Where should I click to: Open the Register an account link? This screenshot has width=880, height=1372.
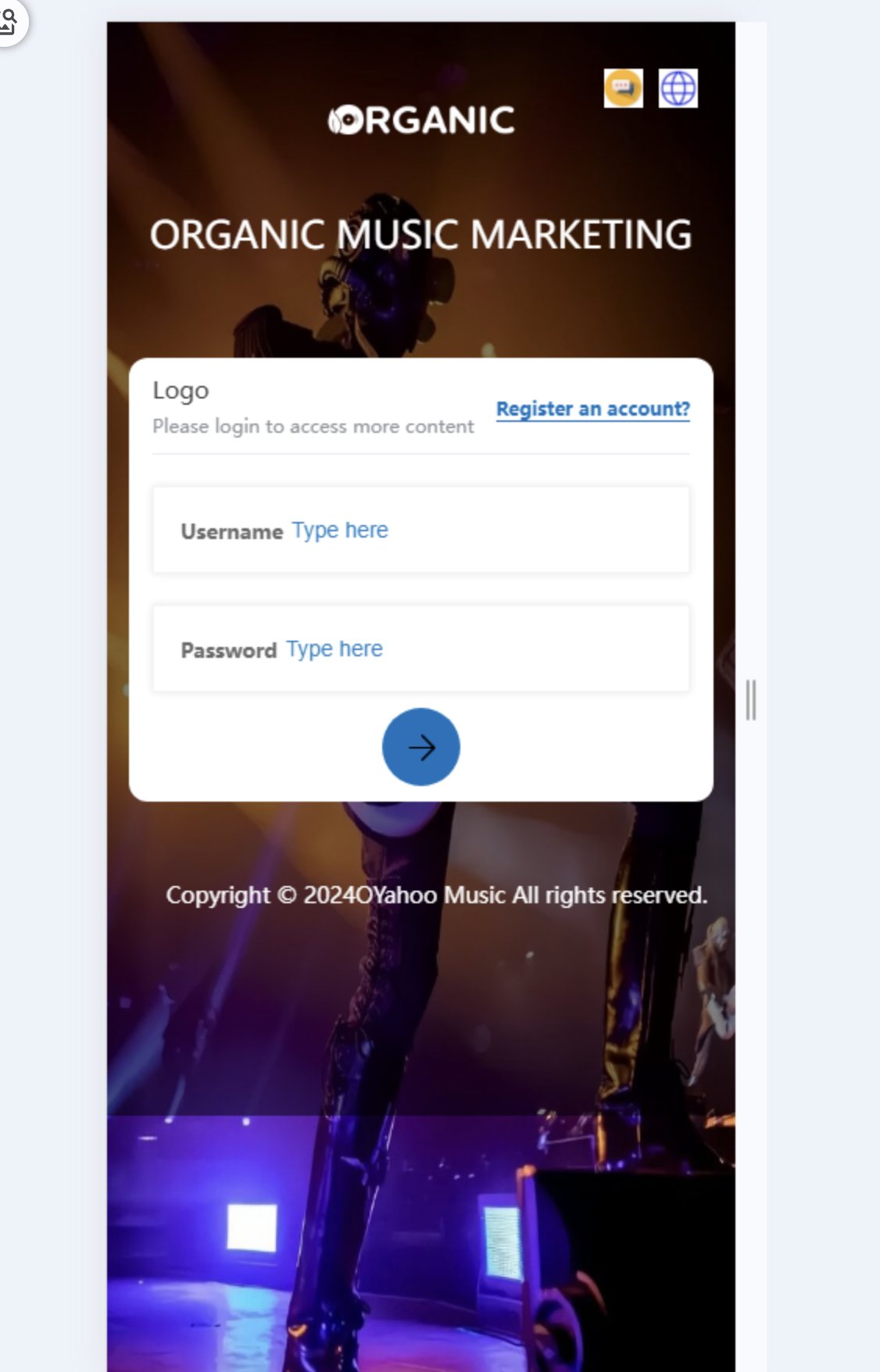click(592, 409)
